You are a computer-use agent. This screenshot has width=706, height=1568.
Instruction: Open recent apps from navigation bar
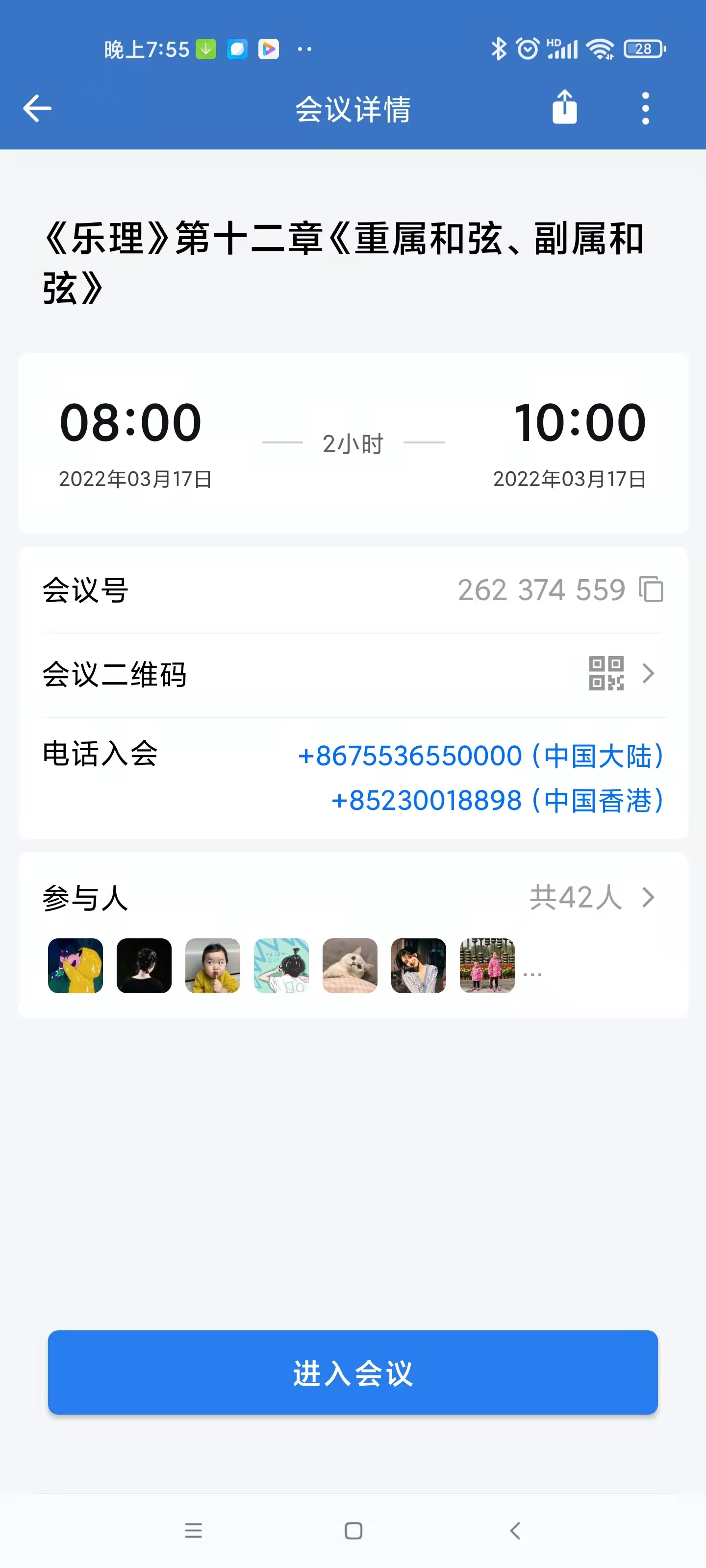[193, 1530]
